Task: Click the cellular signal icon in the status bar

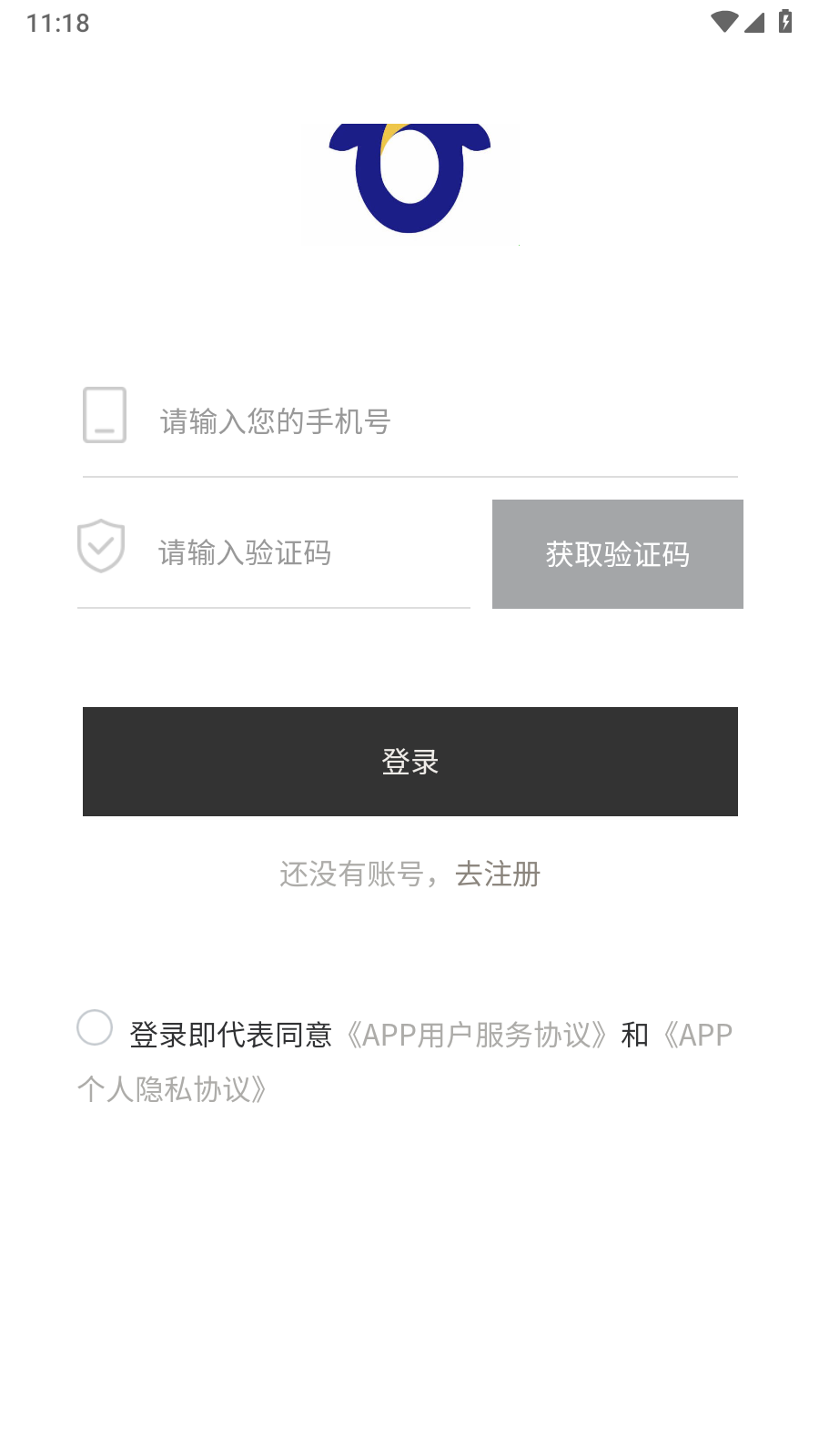Action: (753, 23)
